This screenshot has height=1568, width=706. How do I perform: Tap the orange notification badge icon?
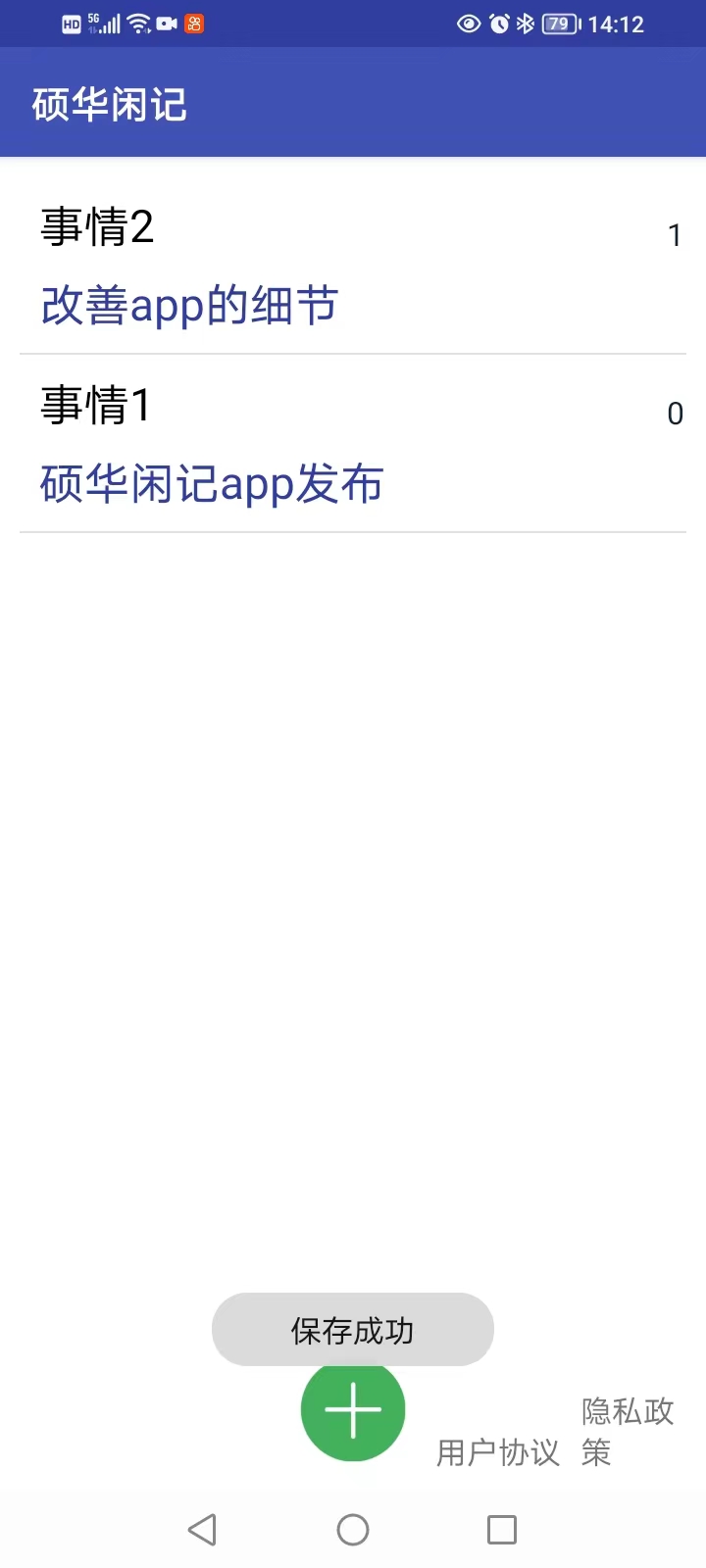tap(194, 24)
